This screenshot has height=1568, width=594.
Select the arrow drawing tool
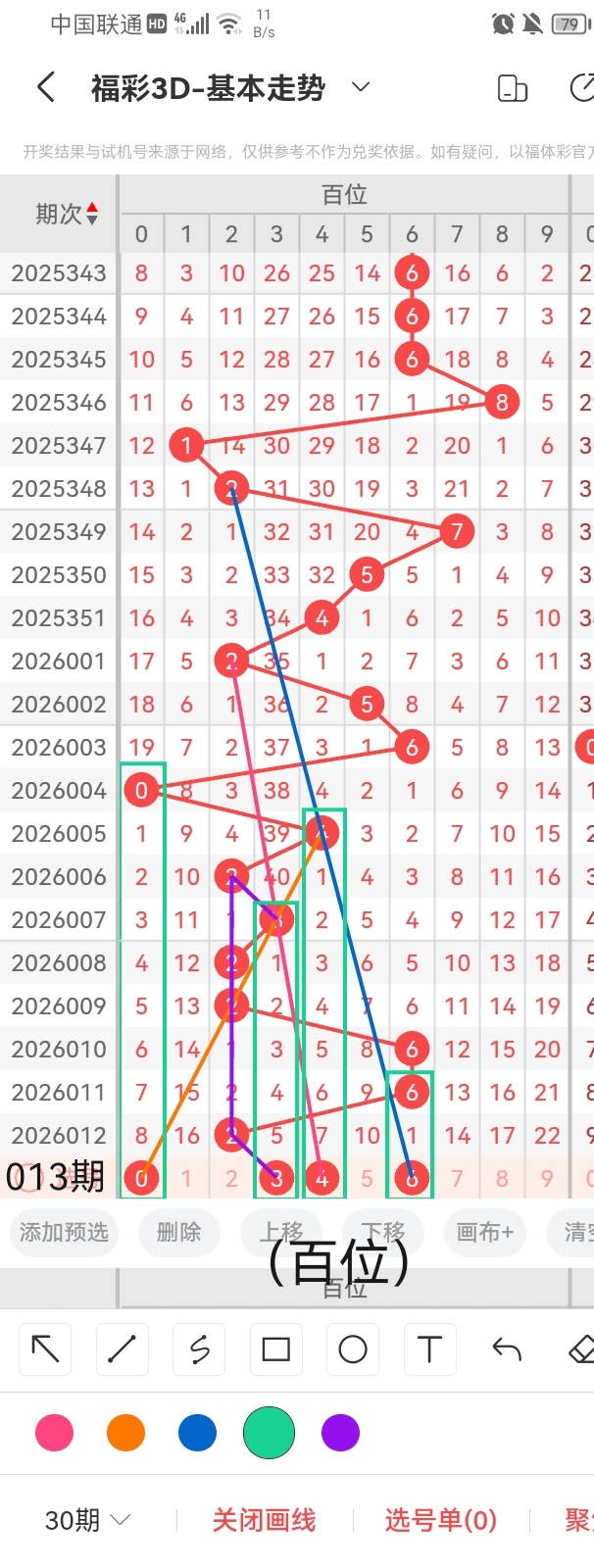(x=45, y=1349)
